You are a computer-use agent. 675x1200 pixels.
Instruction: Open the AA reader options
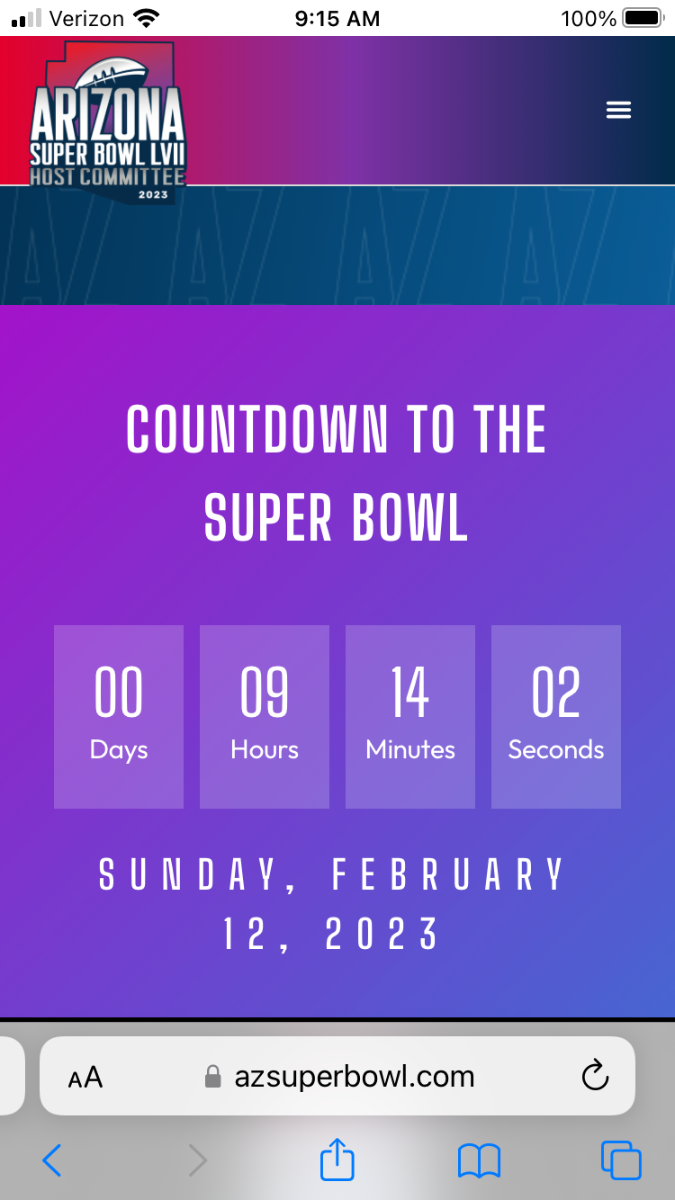[x=86, y=1077]
